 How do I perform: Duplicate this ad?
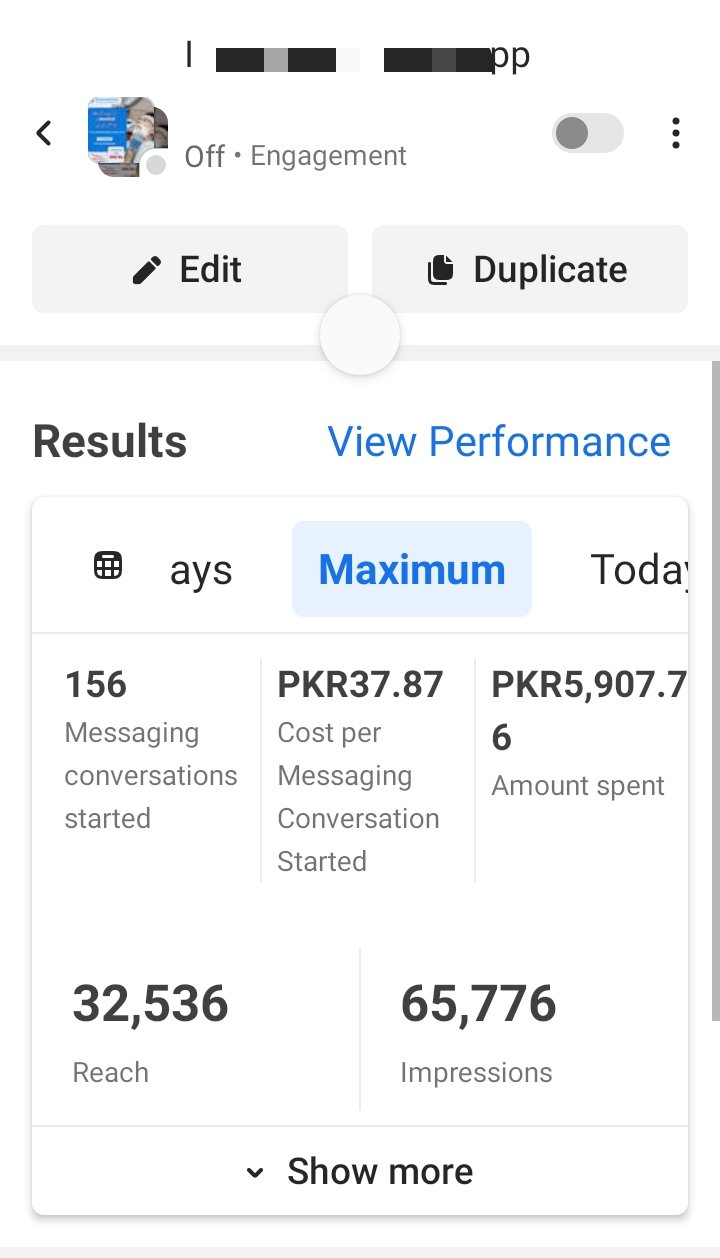(530, 269)
